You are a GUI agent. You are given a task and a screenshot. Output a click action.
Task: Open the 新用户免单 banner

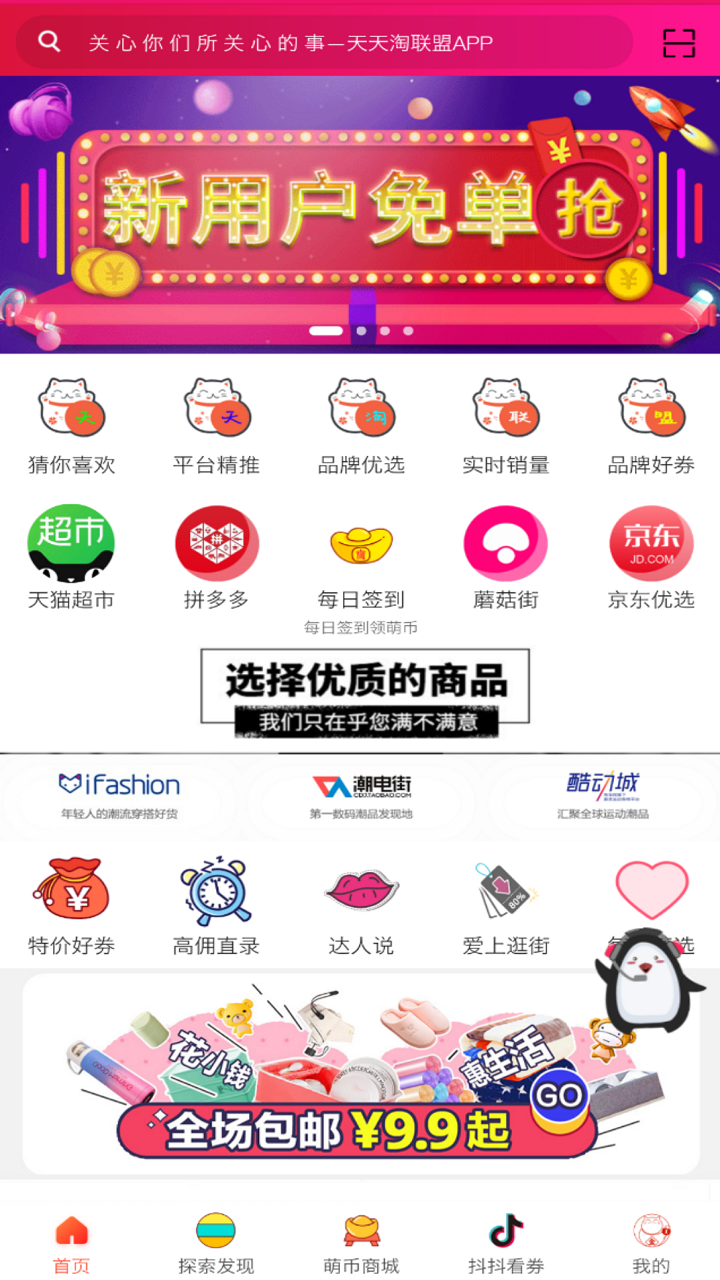tap(360, 214)
